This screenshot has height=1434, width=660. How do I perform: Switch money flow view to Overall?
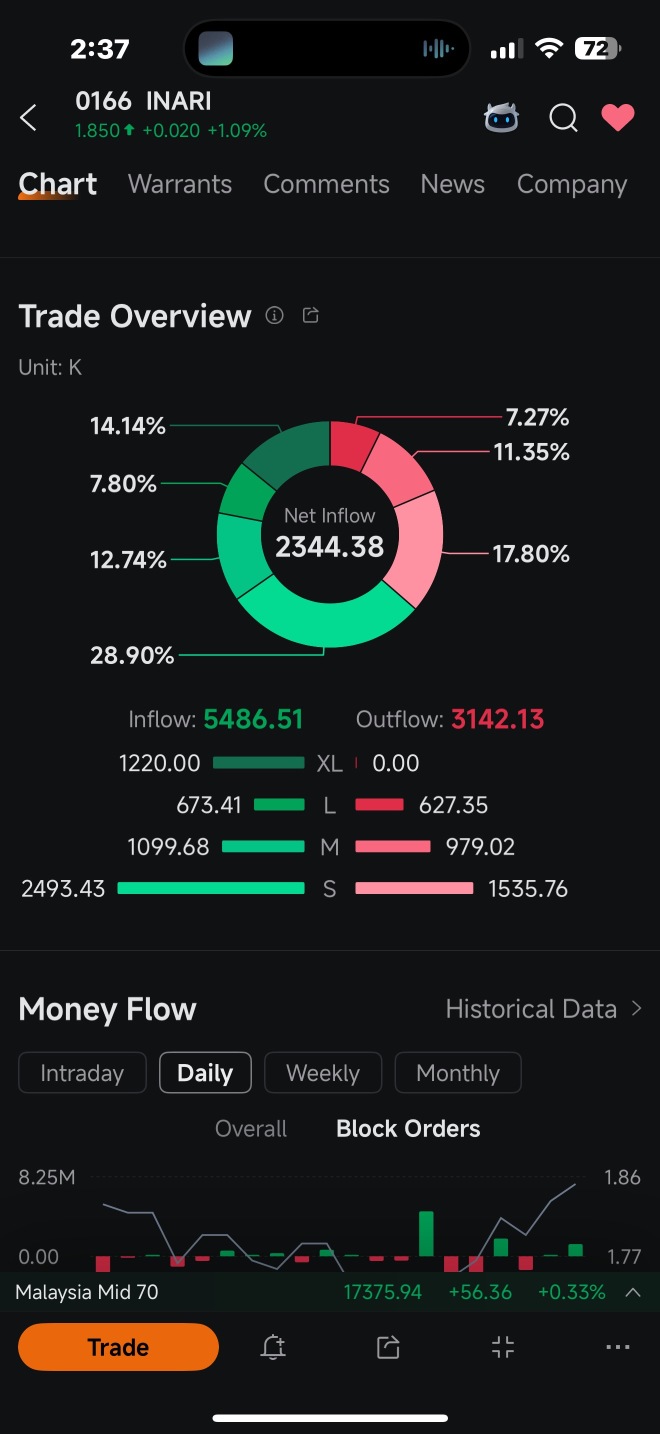pyautogui.click(x=251, y=1129)
